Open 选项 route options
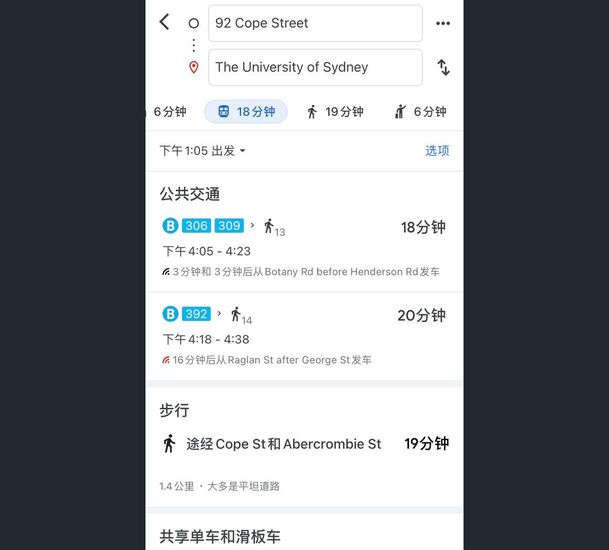Image resolution: width=609 pixels, height=550 pixels. pos(437,151)
